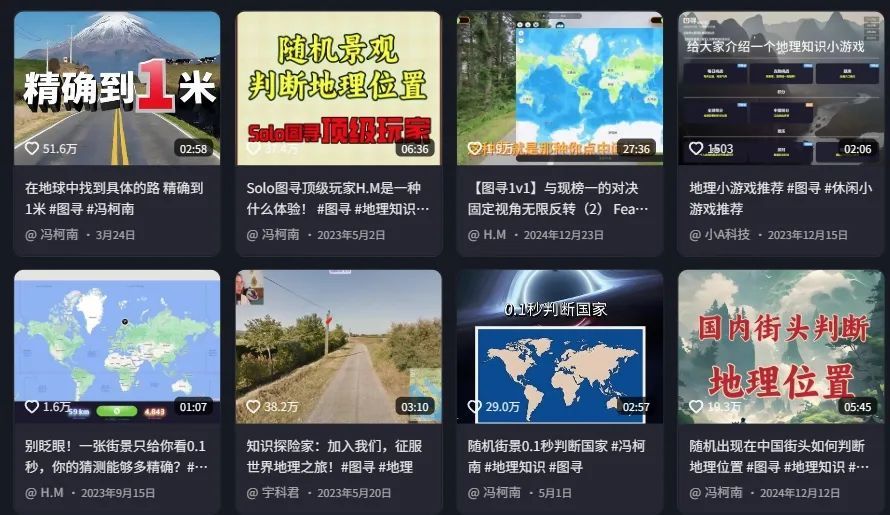
Task: Watch the 地理小游戏推荐 video
Action: [780, 88]
